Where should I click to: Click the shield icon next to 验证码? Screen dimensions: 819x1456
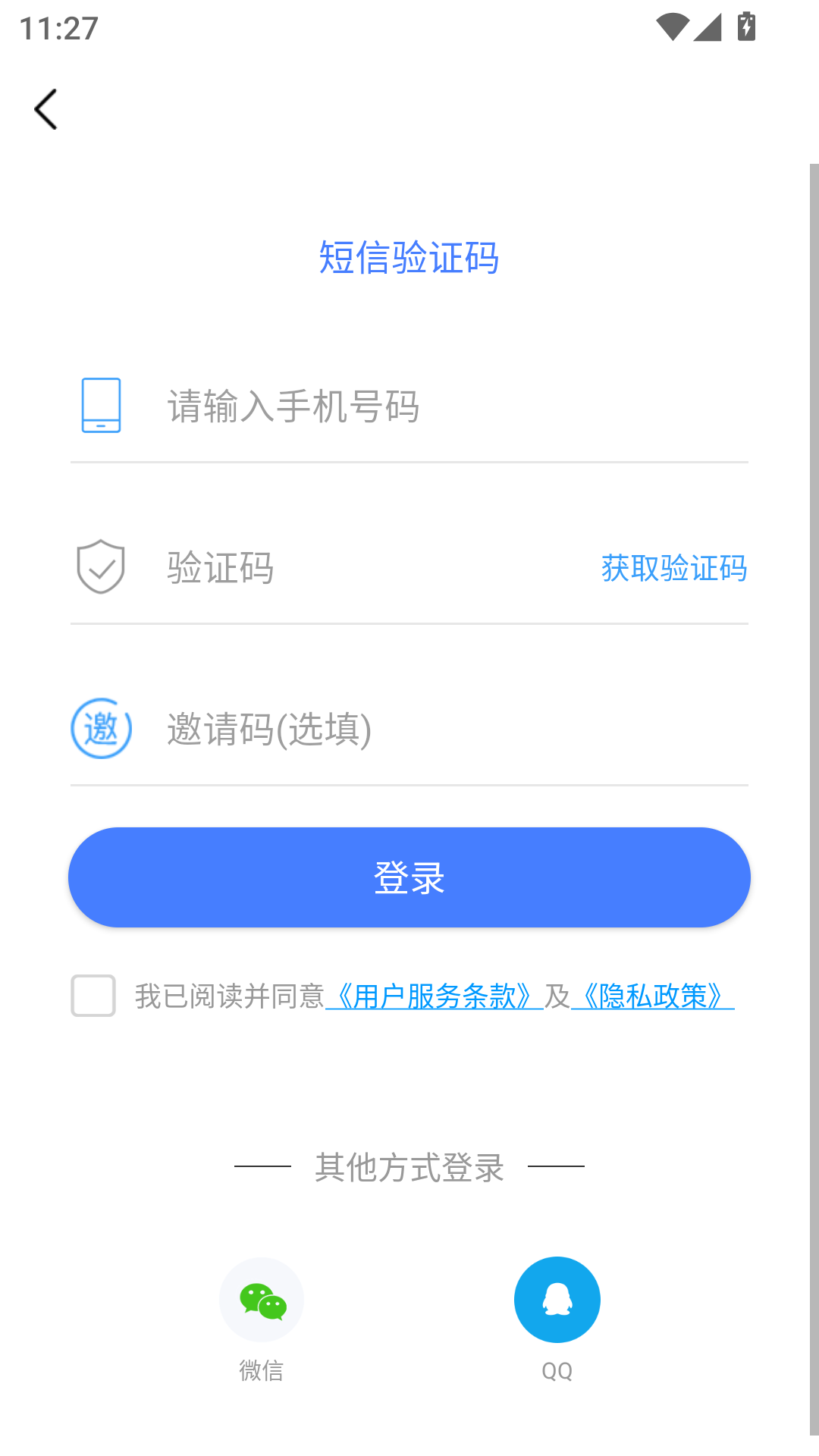pos(101,567)
